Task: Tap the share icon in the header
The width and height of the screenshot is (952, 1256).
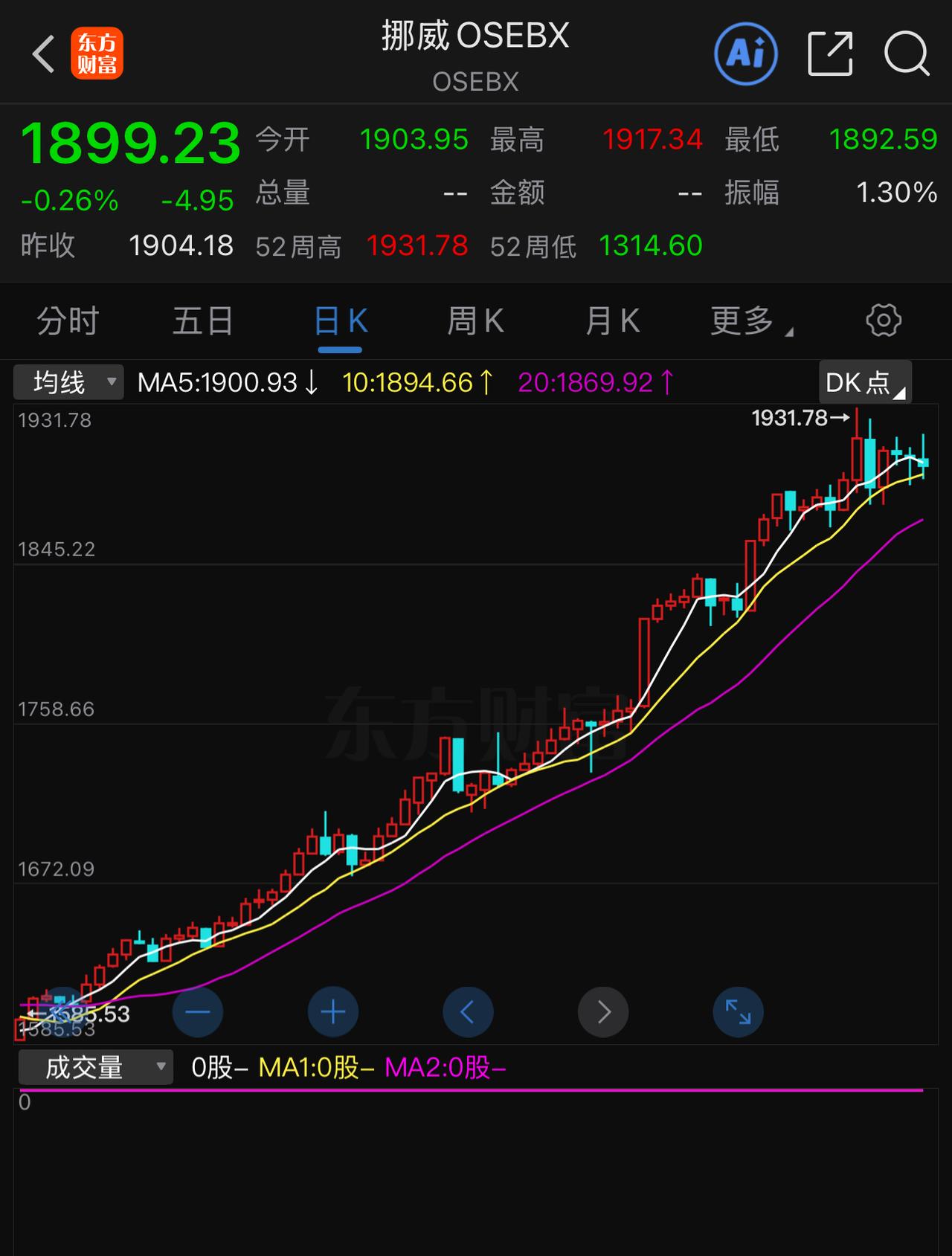Action: [828, 53]
